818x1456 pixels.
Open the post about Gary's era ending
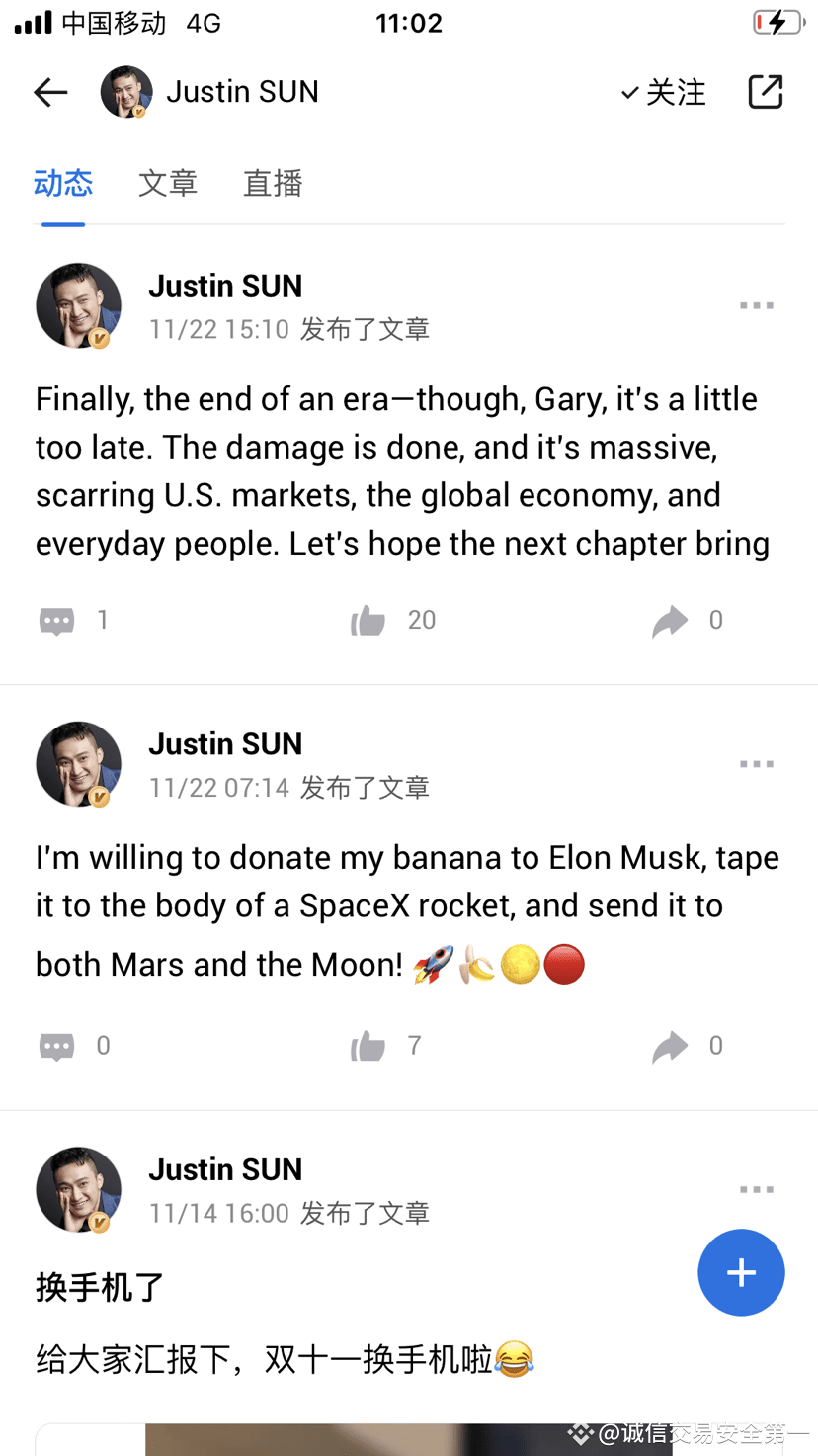(395, 471)
